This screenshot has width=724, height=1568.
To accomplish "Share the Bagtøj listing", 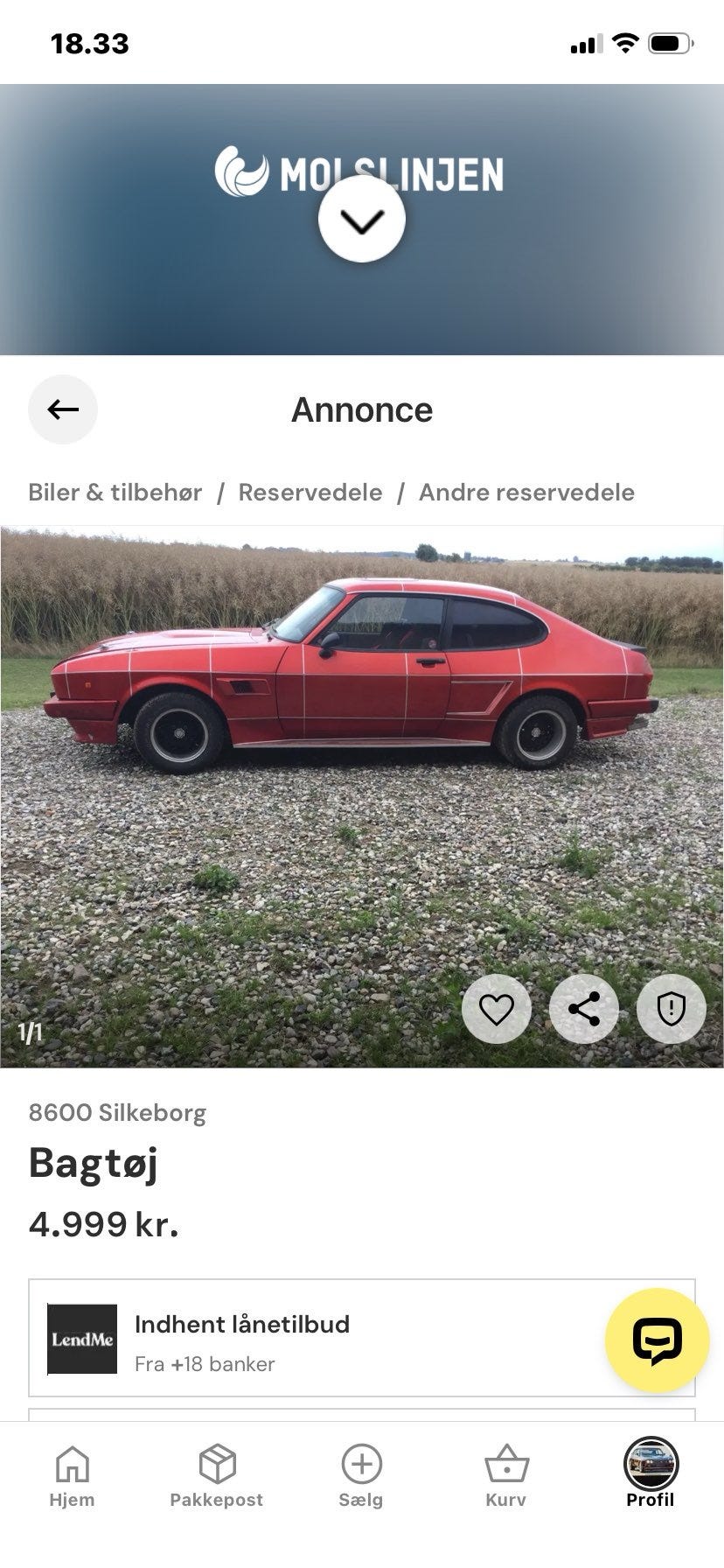I will 582,1008.
